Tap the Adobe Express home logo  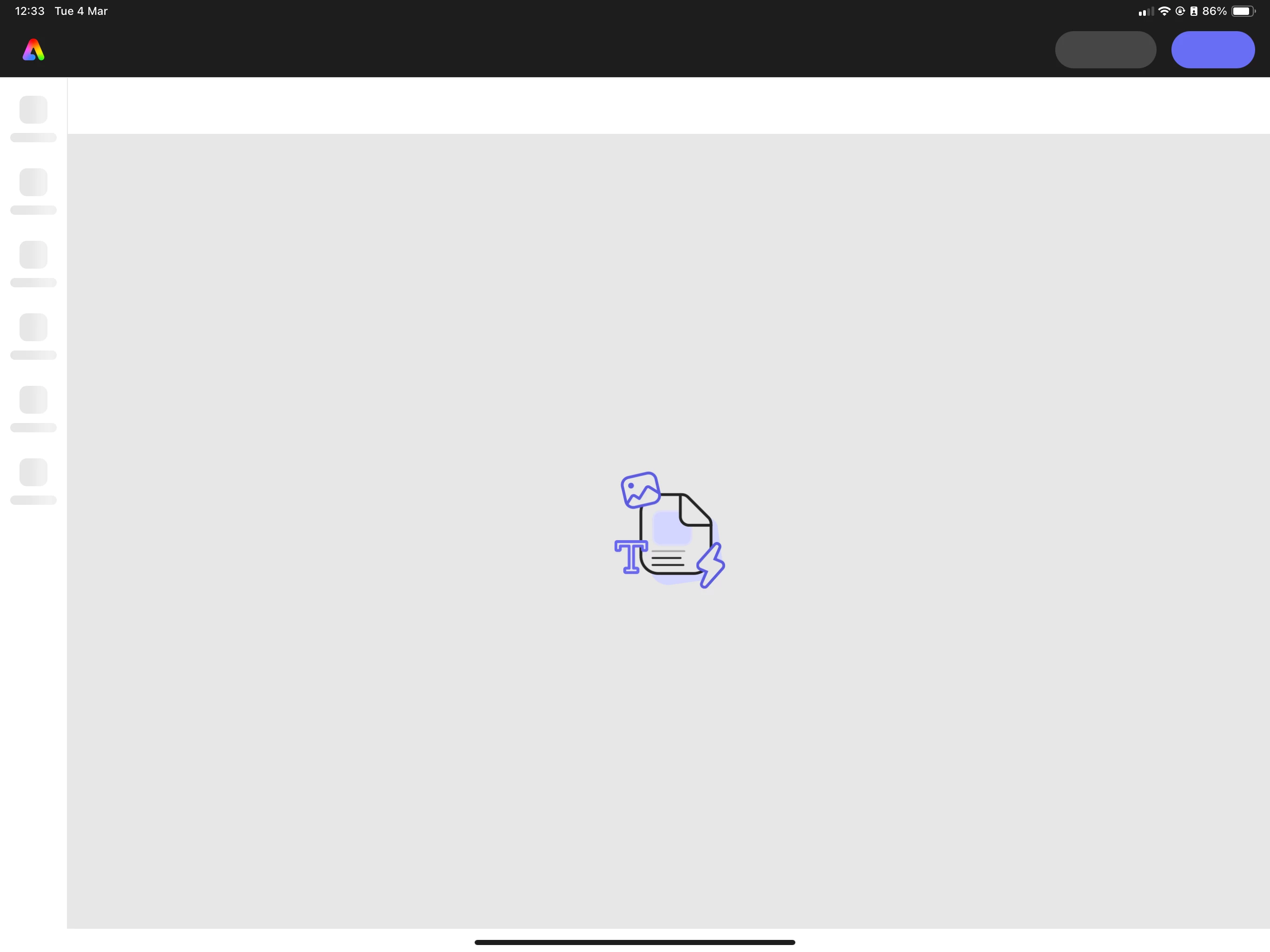(x=33, y=50)
